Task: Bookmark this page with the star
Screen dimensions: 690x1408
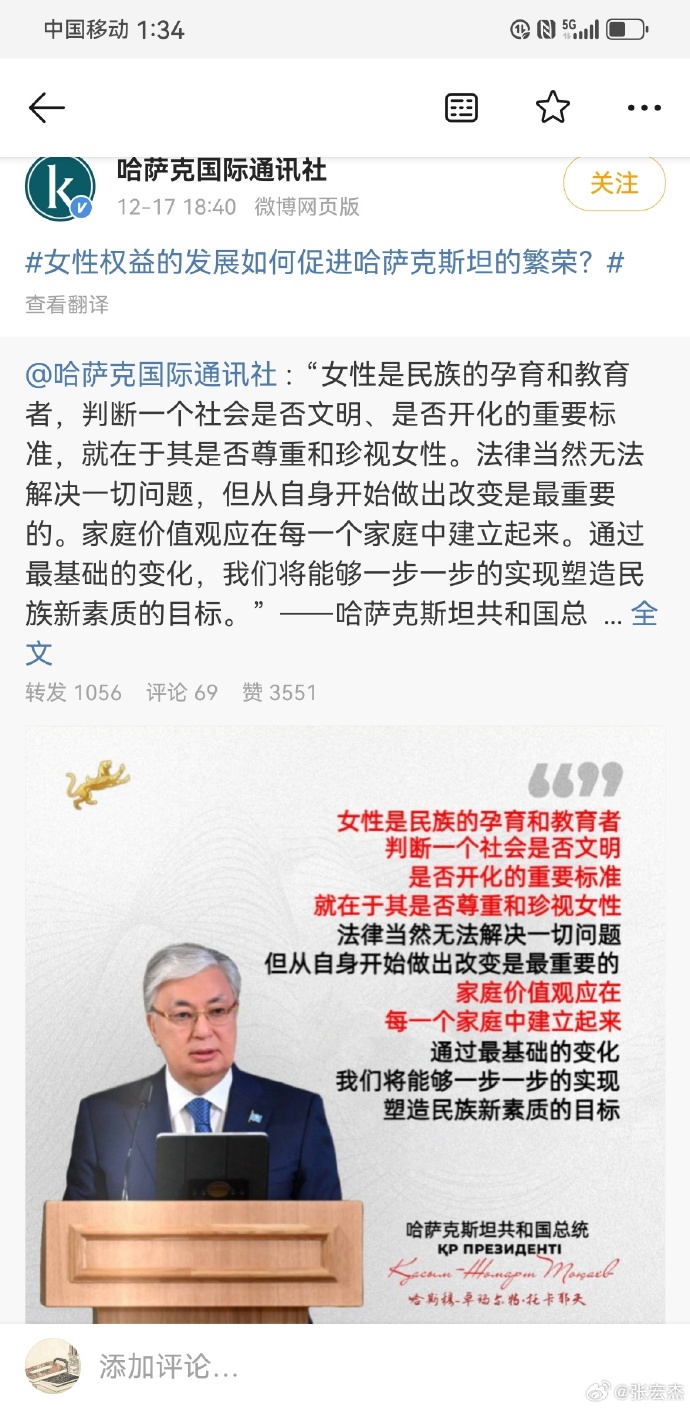Action: pyautogui.click(x=553, y=107)
